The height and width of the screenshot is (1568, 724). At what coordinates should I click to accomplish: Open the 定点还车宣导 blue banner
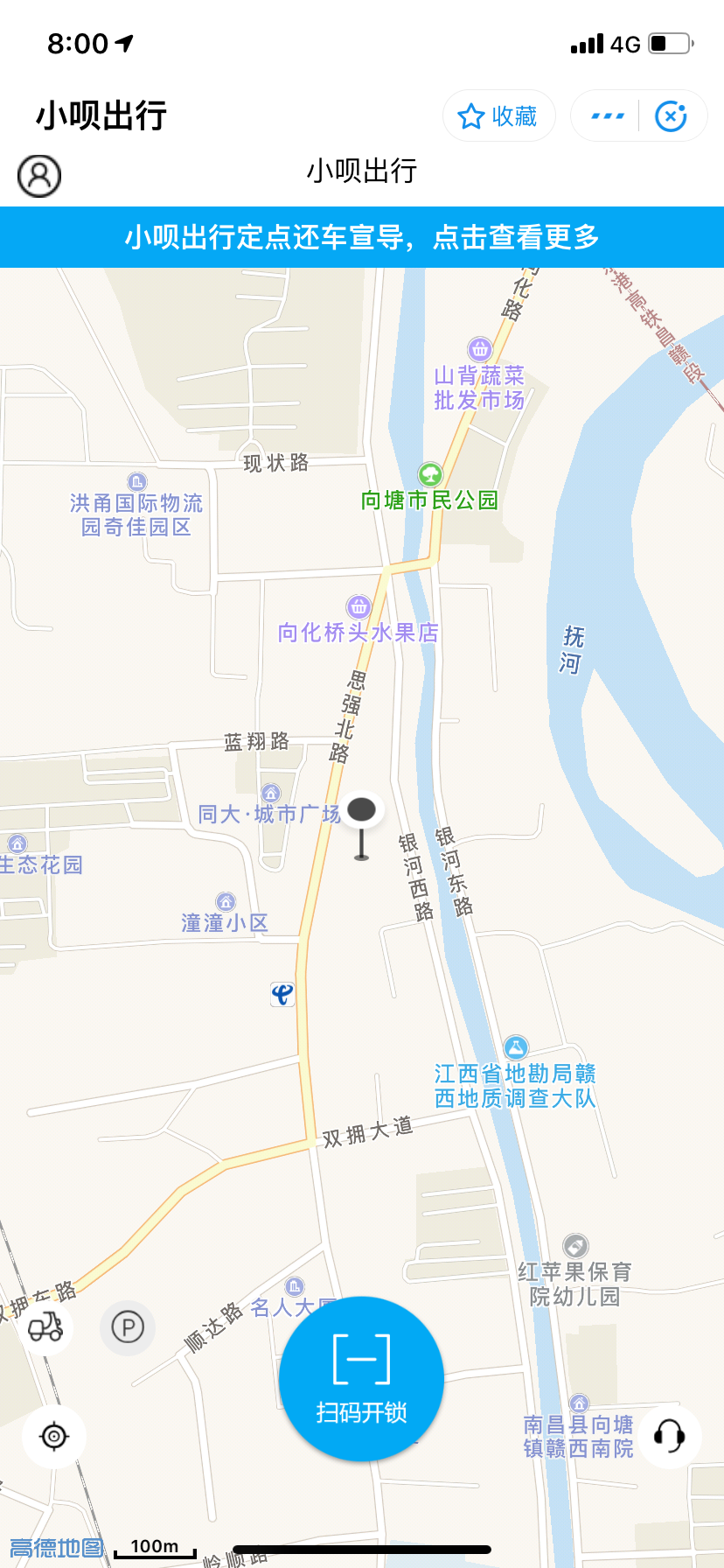click(362, 237)
